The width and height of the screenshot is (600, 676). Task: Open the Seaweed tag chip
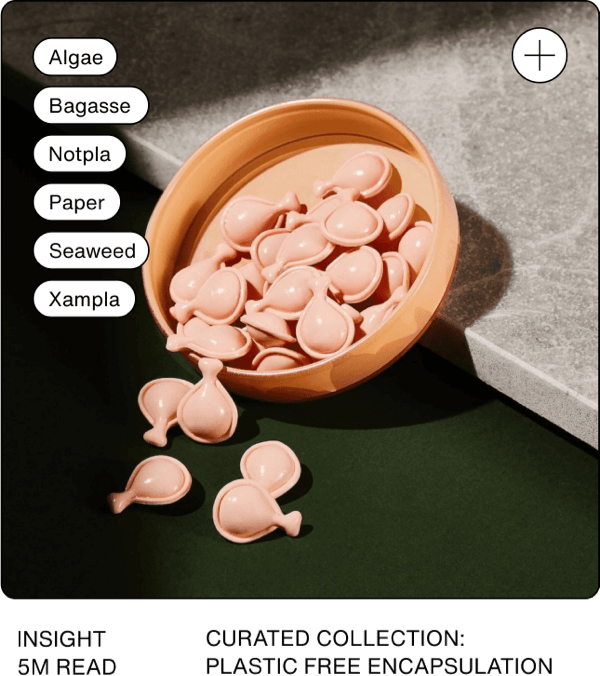tap(91, 251)
